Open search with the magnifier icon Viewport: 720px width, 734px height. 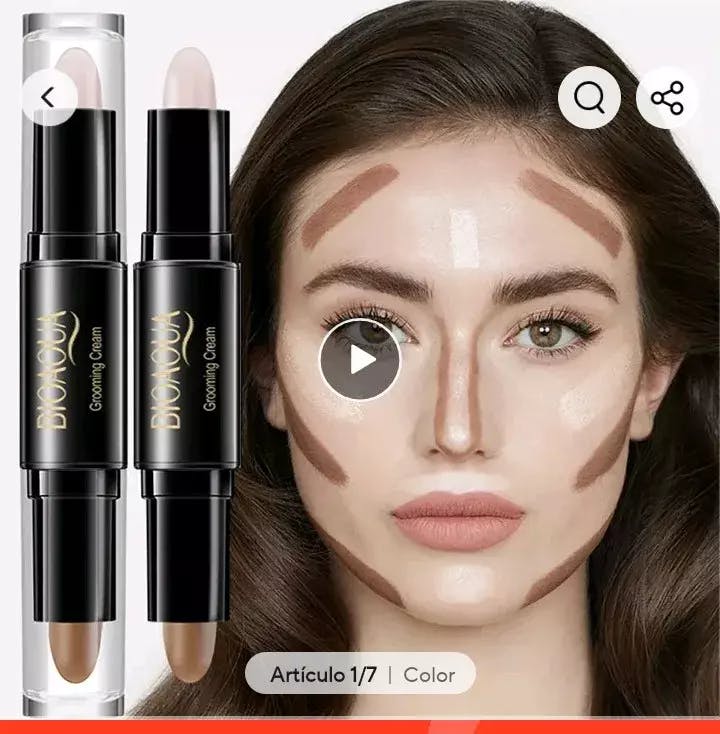[589, 98]
